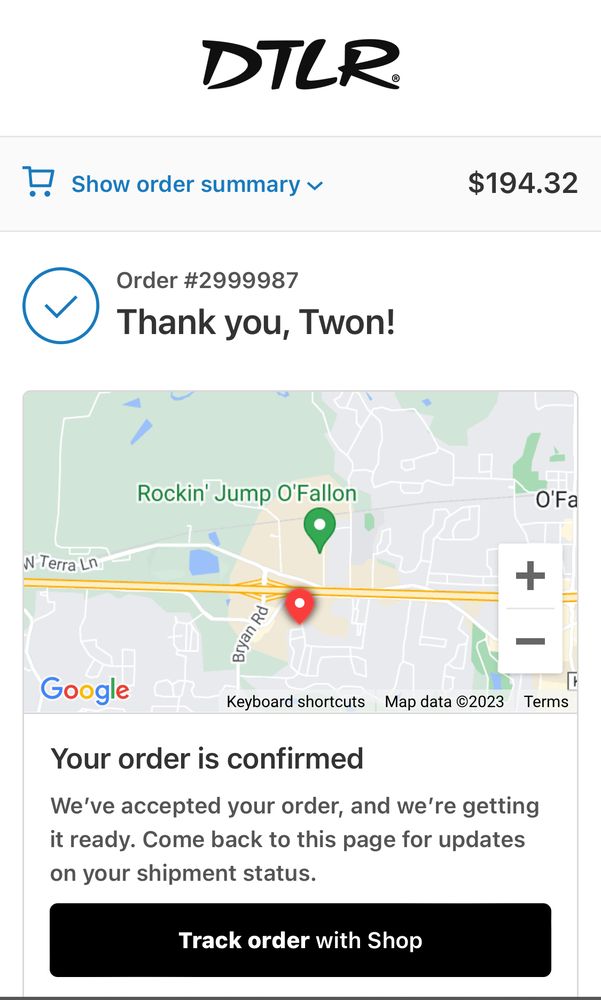Open the Google logo link on map
This screenshot has height=1000, width=601.
coord(85,690)
